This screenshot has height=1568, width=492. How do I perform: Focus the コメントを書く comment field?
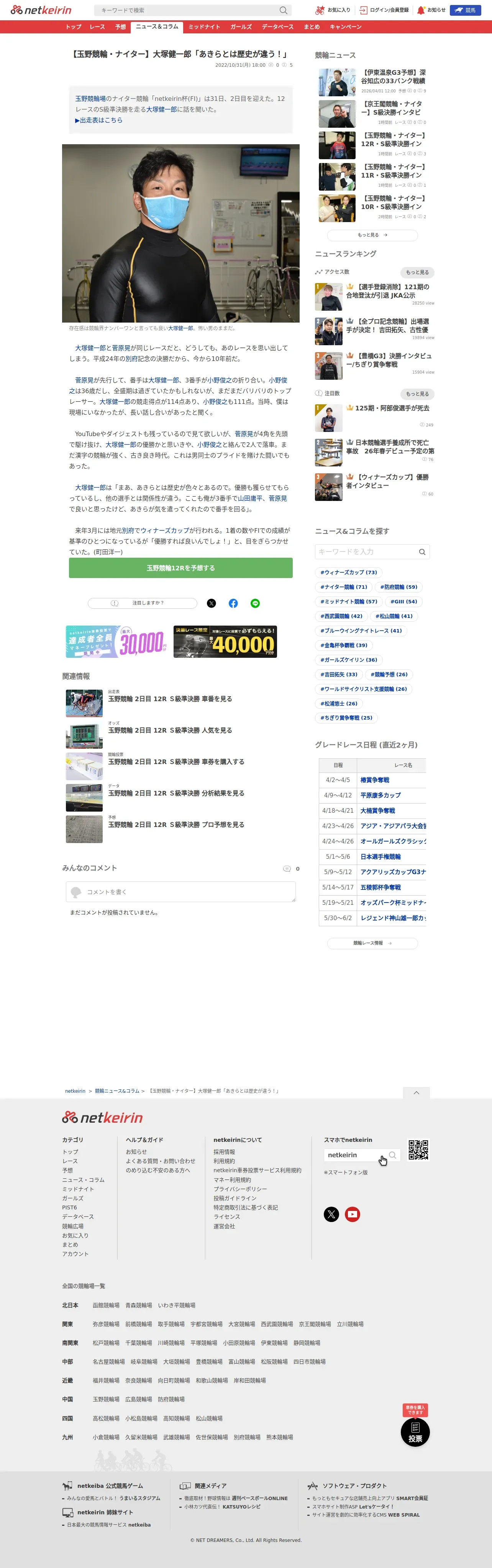pyautogui.click(x=180, y=892)
